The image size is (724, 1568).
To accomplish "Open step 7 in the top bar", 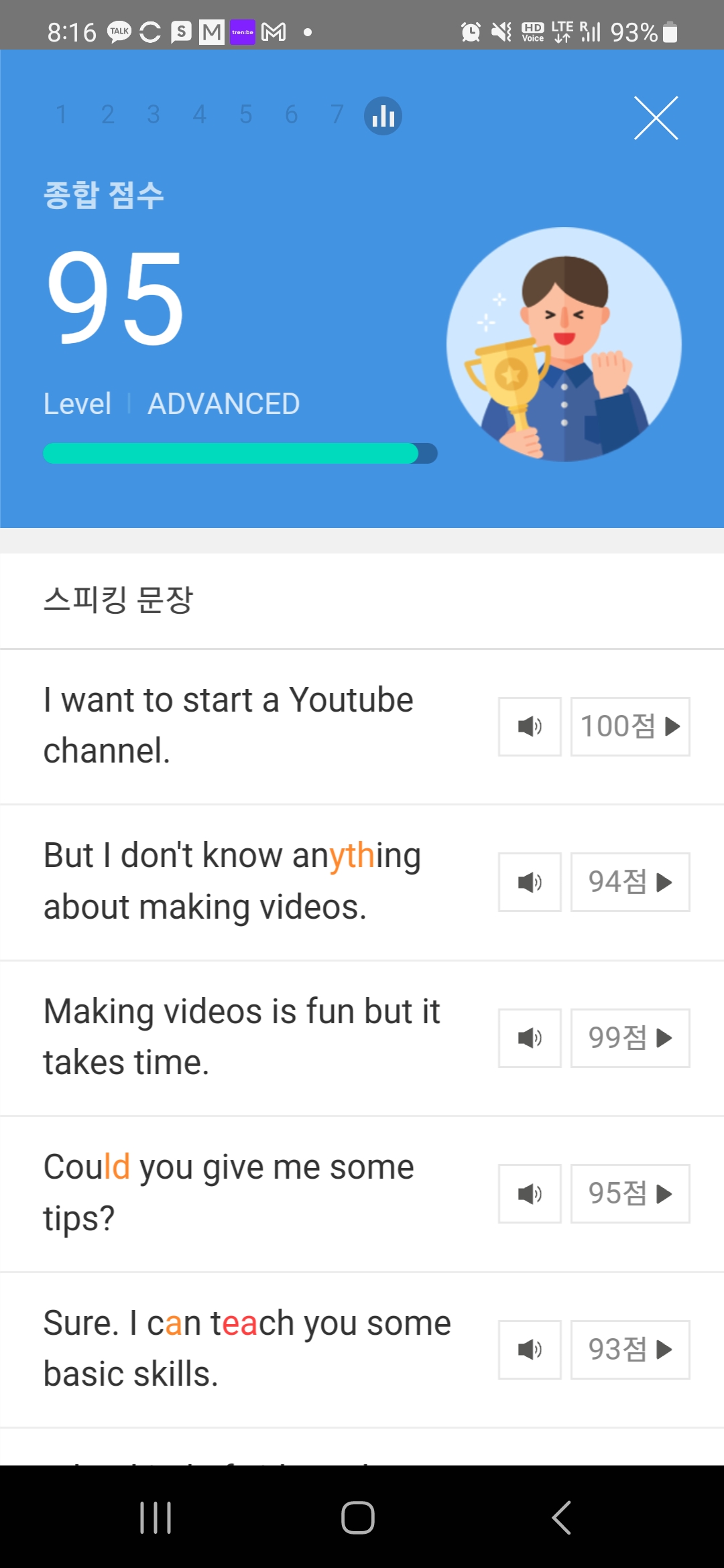I will click(337, 115).
